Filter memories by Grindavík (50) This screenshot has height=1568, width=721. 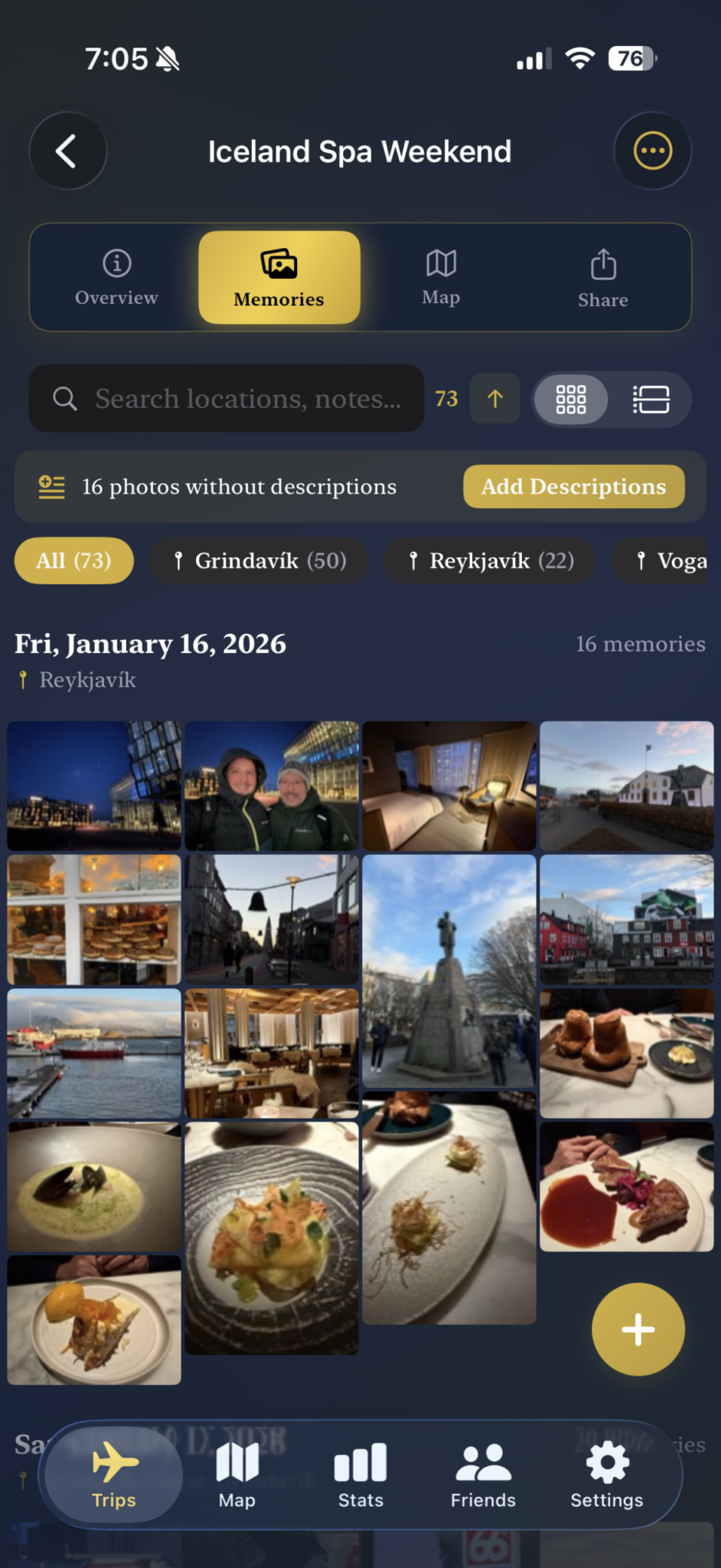tap(259, 560)
